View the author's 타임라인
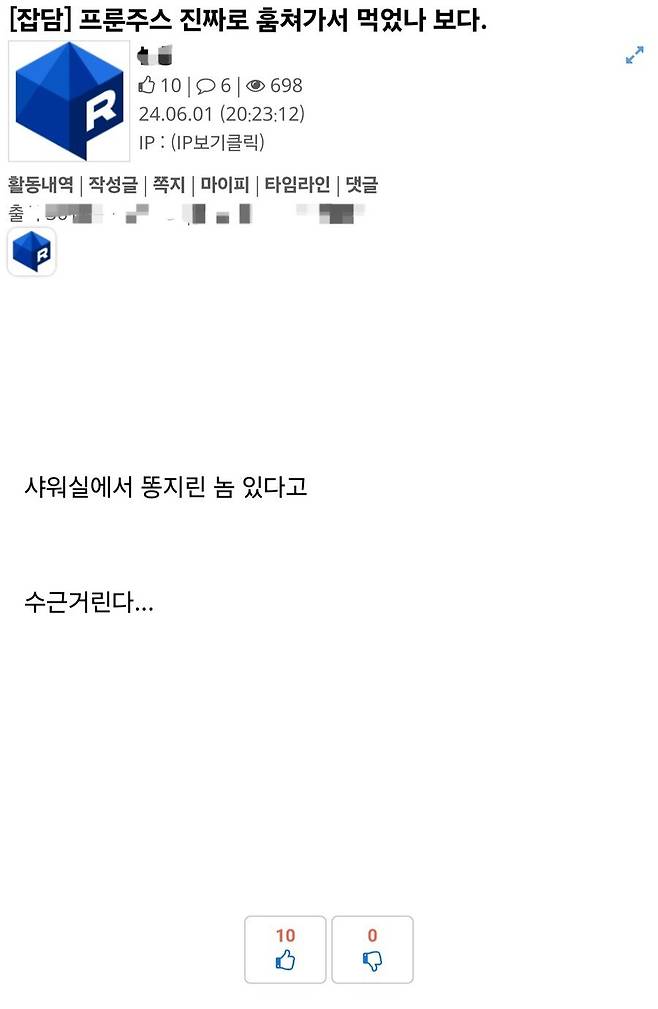Viewport: 658px width, 1009px height. (x=297, y=185)
